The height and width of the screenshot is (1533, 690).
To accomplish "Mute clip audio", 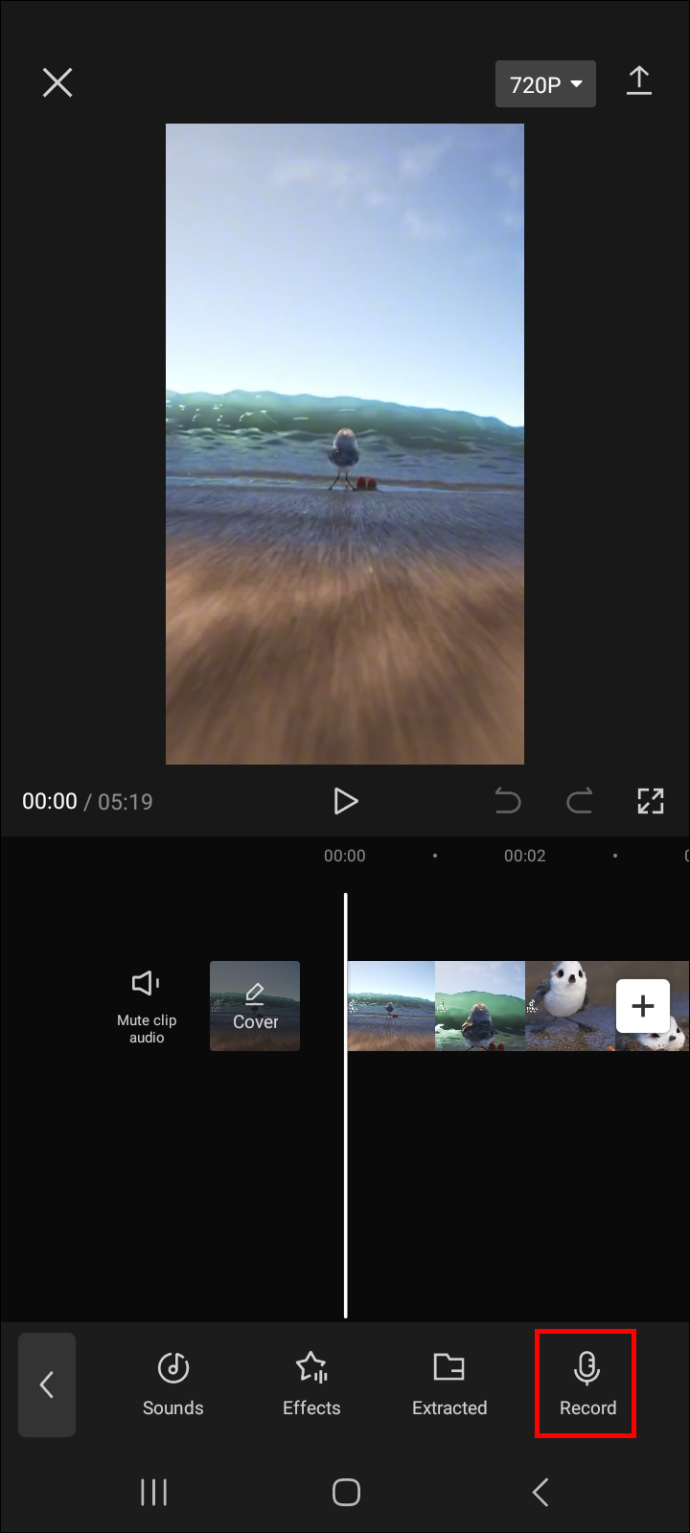I will [146, 1003].
